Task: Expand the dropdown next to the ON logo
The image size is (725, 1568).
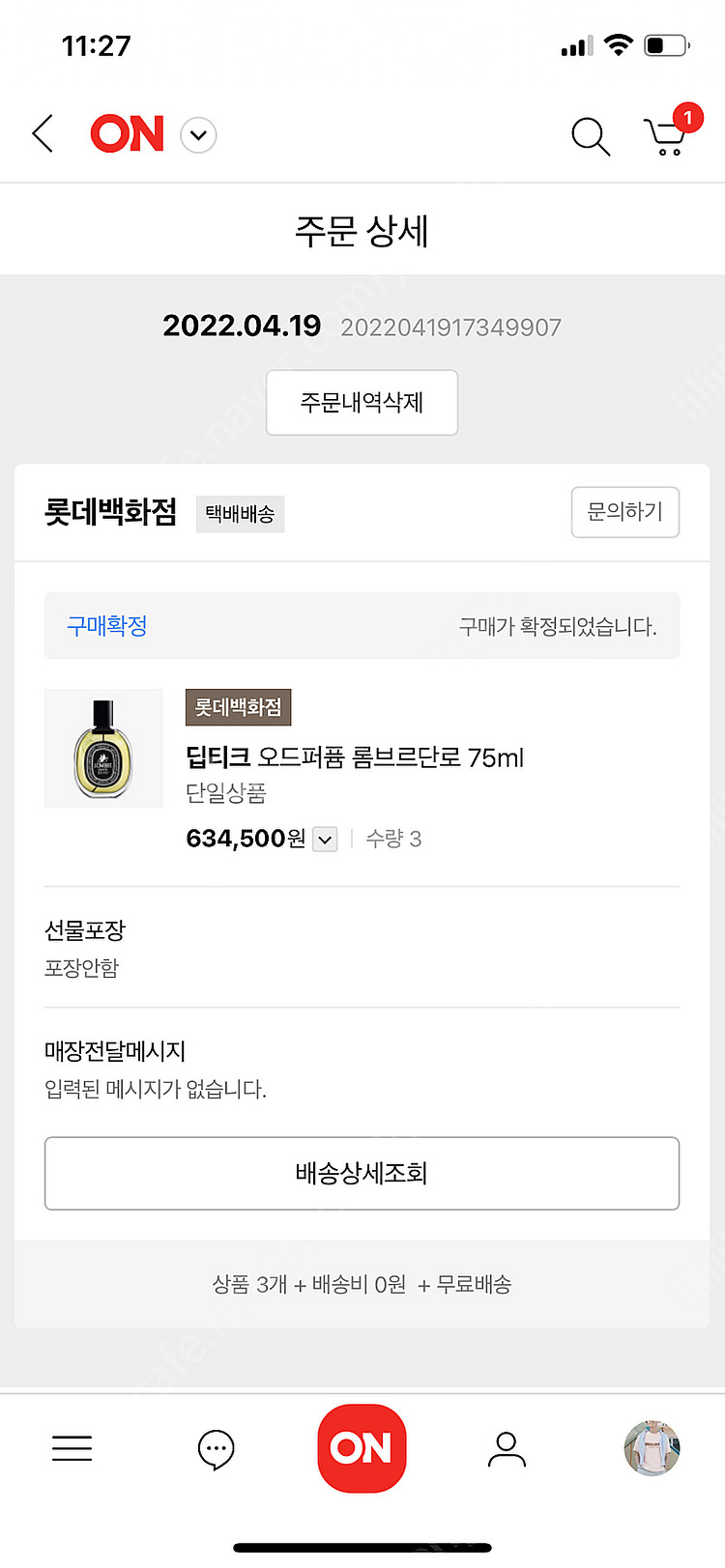Action: coord(198,135)
